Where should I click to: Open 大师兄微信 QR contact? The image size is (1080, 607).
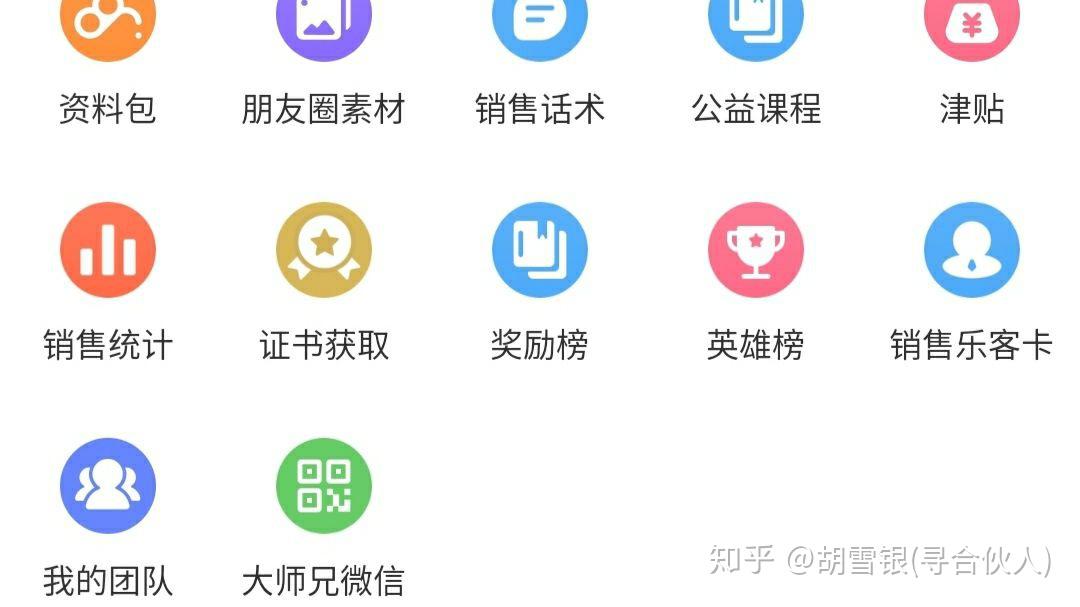coord(323,486)
